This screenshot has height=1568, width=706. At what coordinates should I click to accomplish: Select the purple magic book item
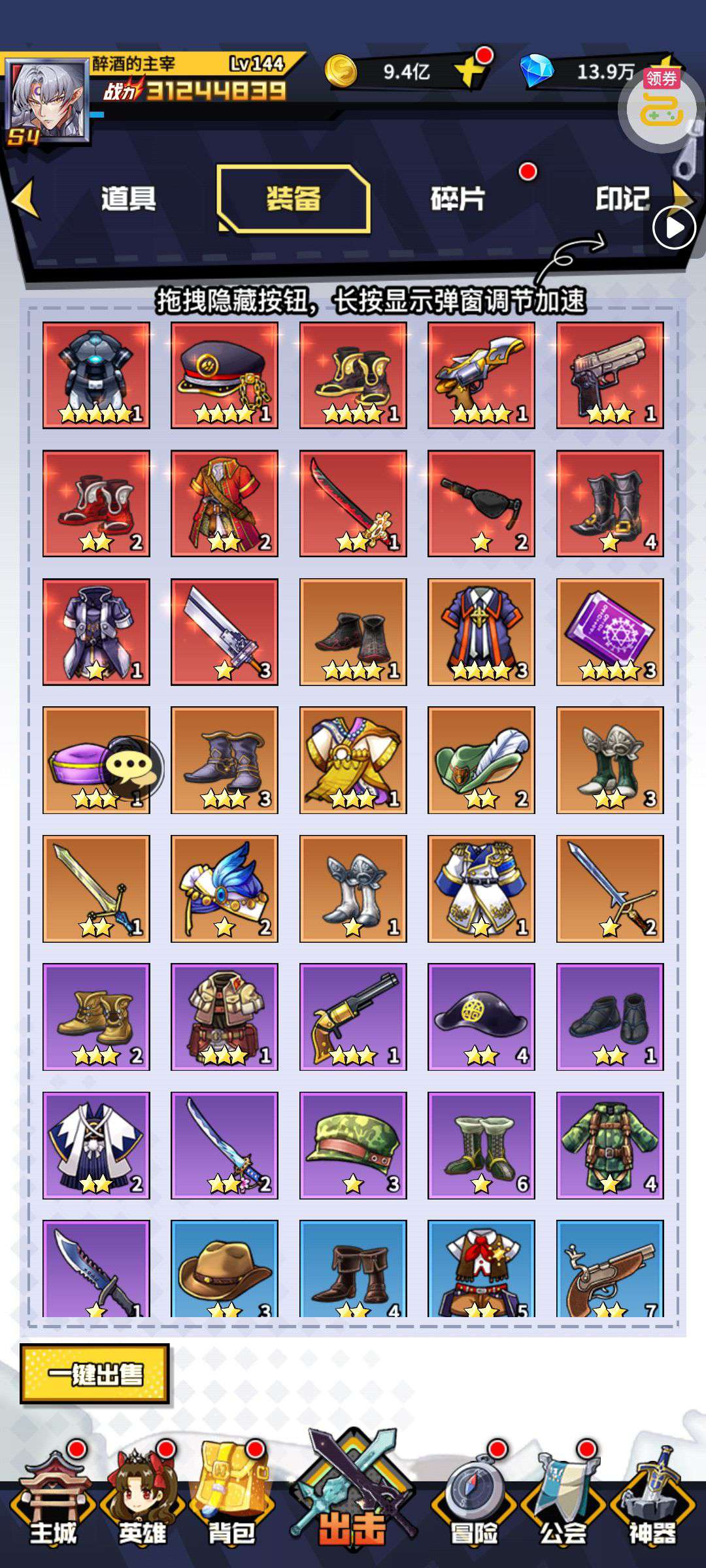click(610, 632)
